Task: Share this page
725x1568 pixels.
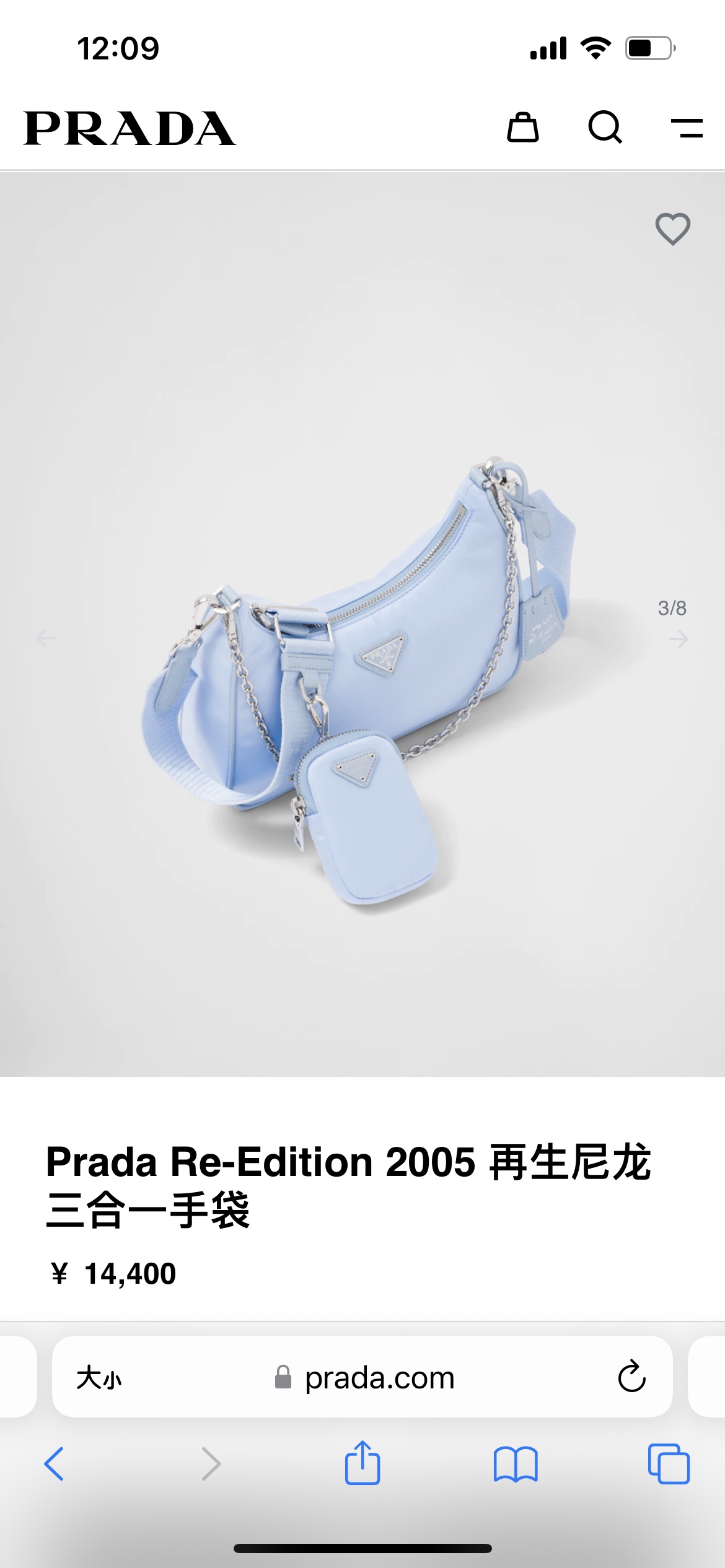Action: (x=362, y=1463)
